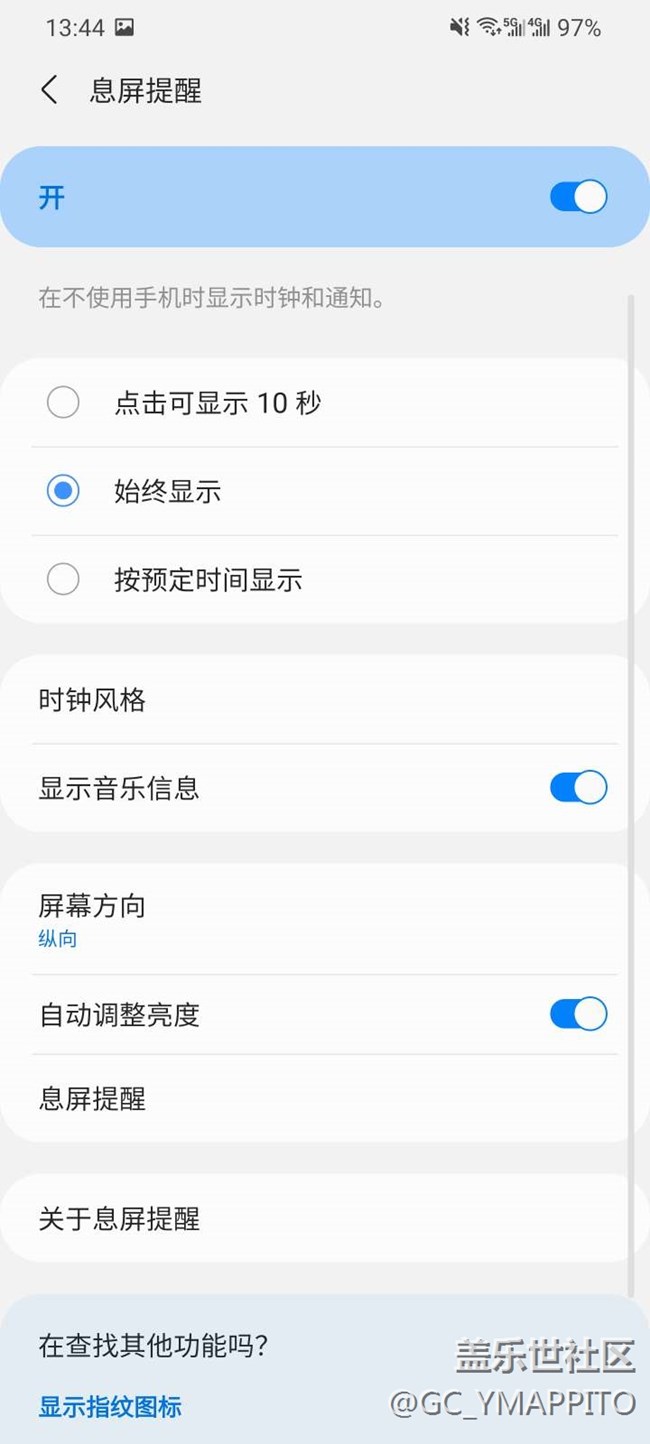Select 点击可显示 10 秒 option

[x=63, y=403]
